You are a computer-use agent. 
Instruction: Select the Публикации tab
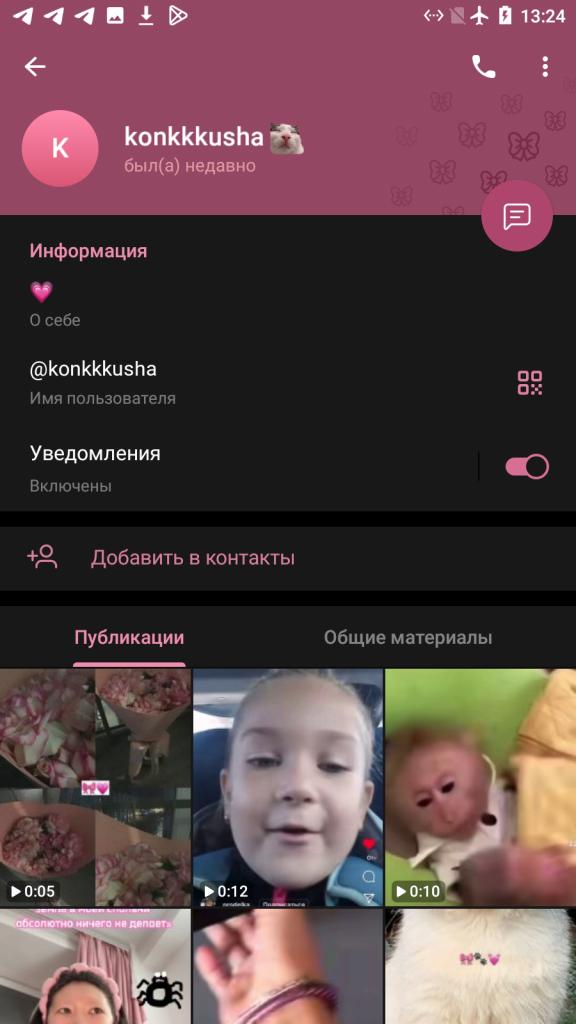[x=129, y=637]
